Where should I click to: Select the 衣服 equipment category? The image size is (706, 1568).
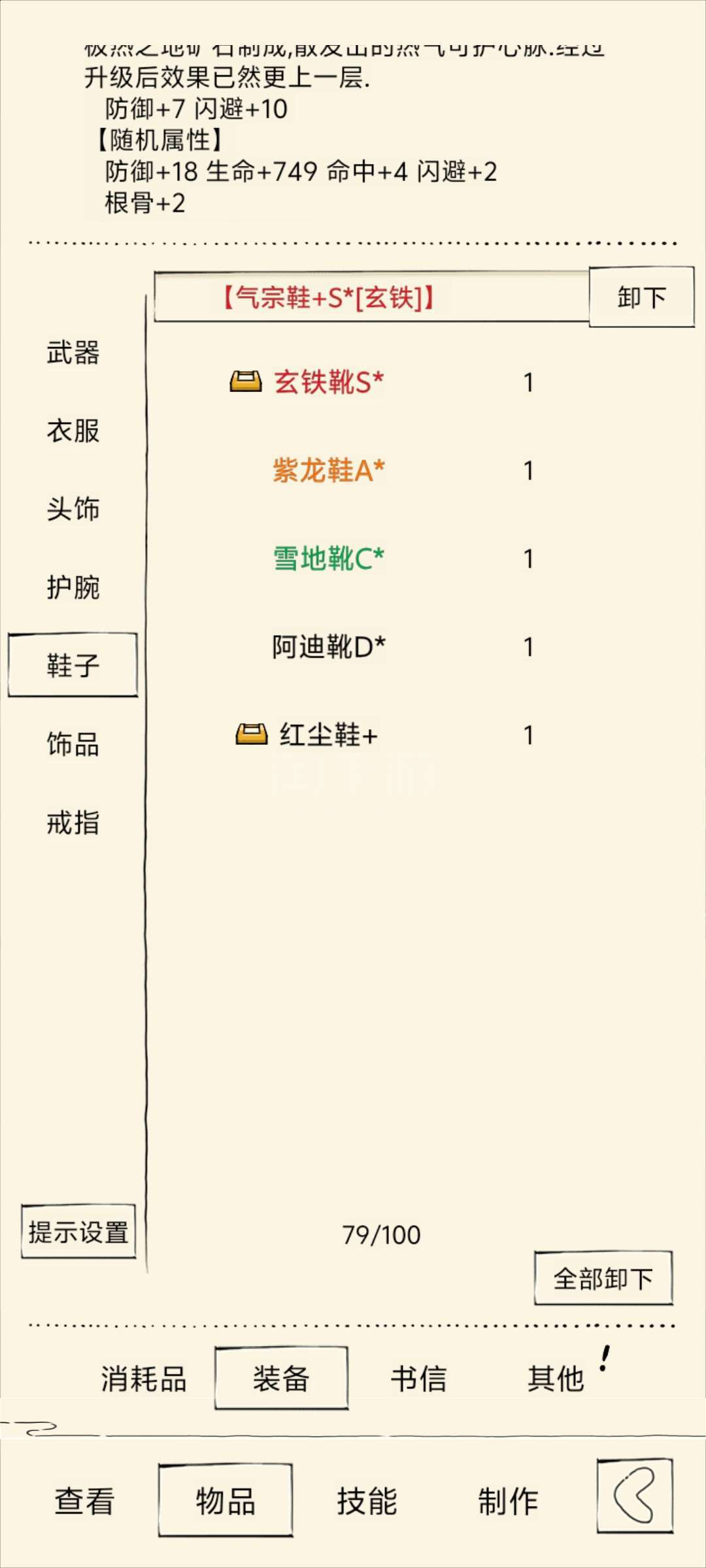(73, 431)
